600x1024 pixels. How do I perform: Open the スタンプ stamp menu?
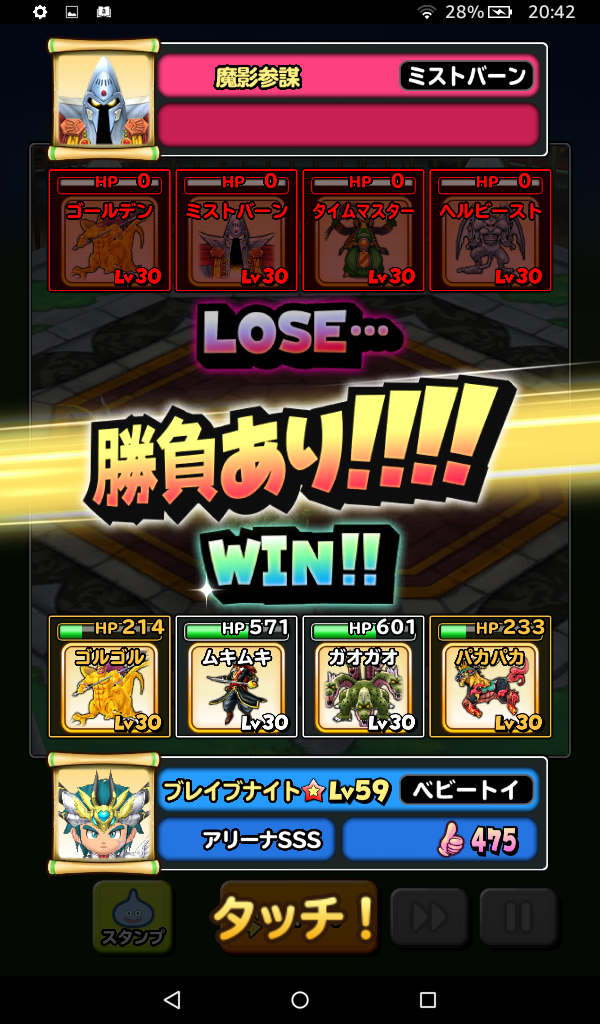[x=133, y=917]
